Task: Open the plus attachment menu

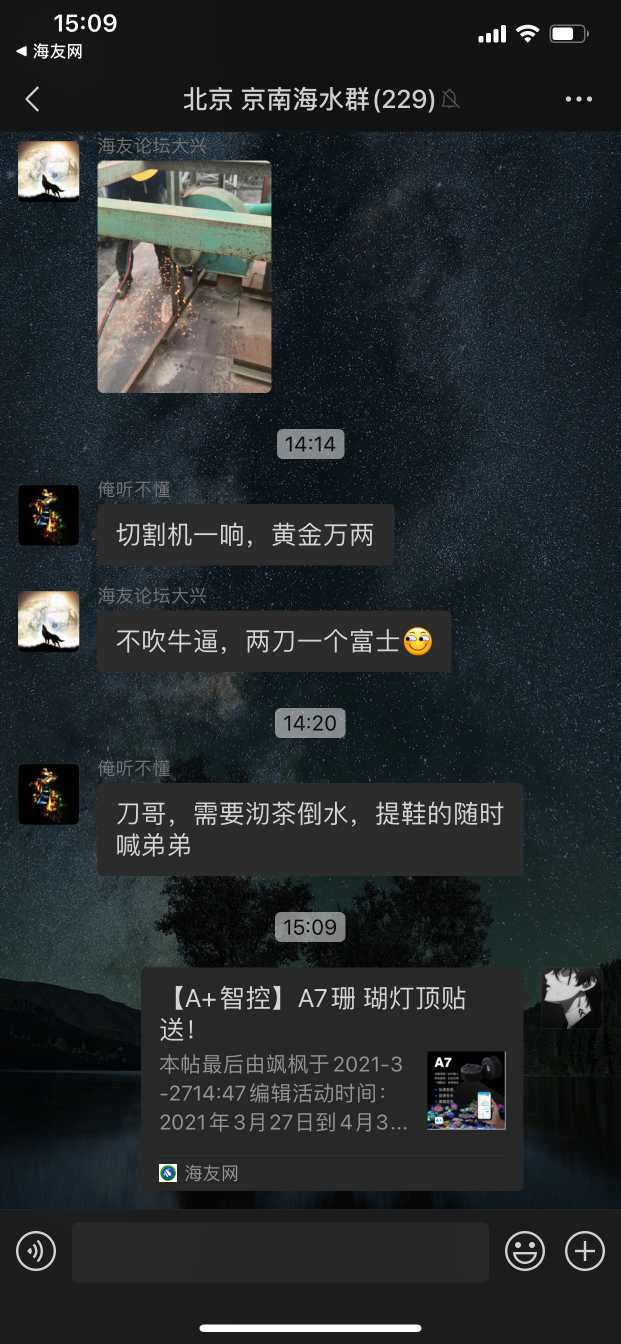Action: click(585, 1251)
